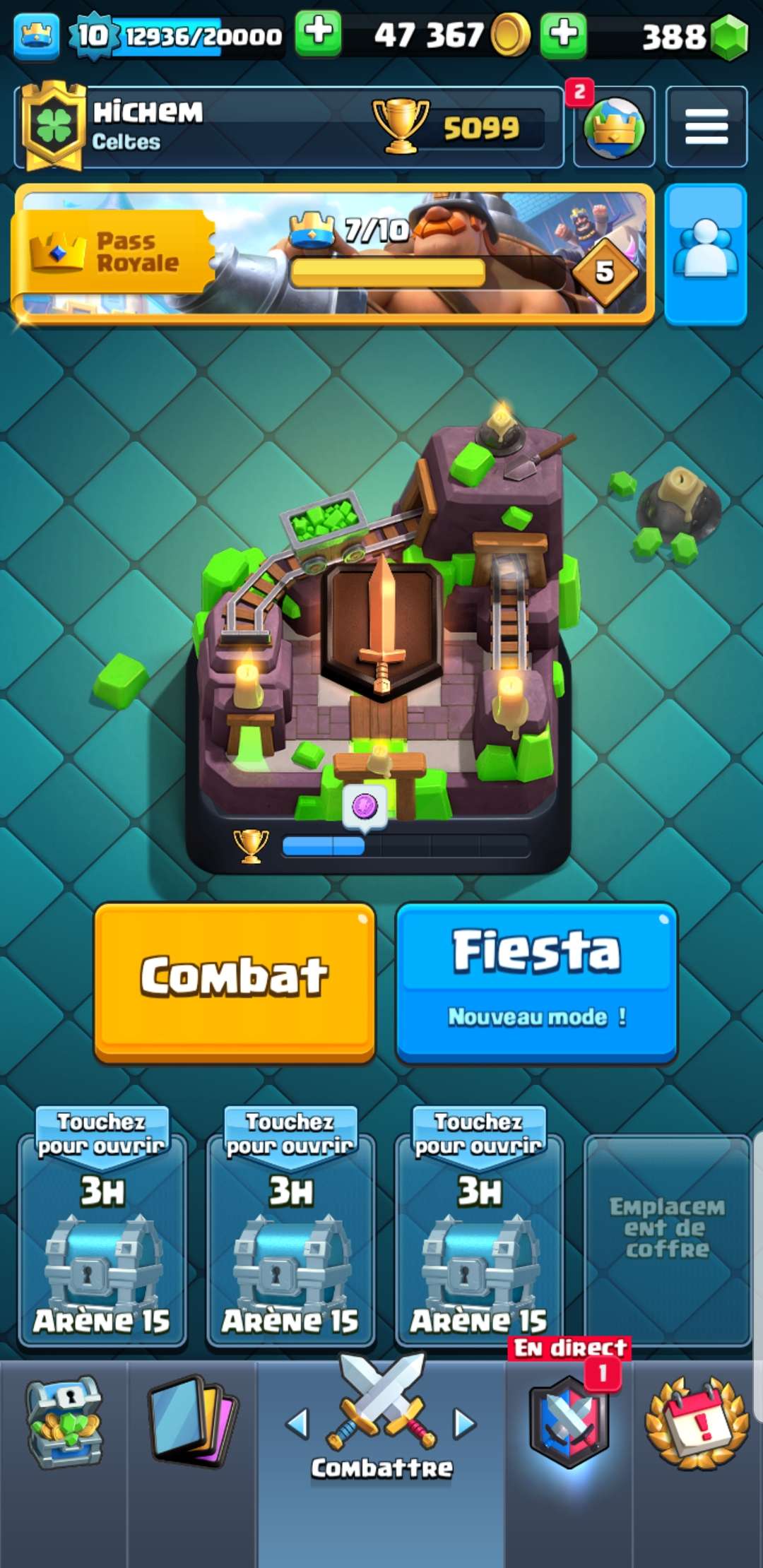
Task: Open the friends list icon
Action: [705, 254]
